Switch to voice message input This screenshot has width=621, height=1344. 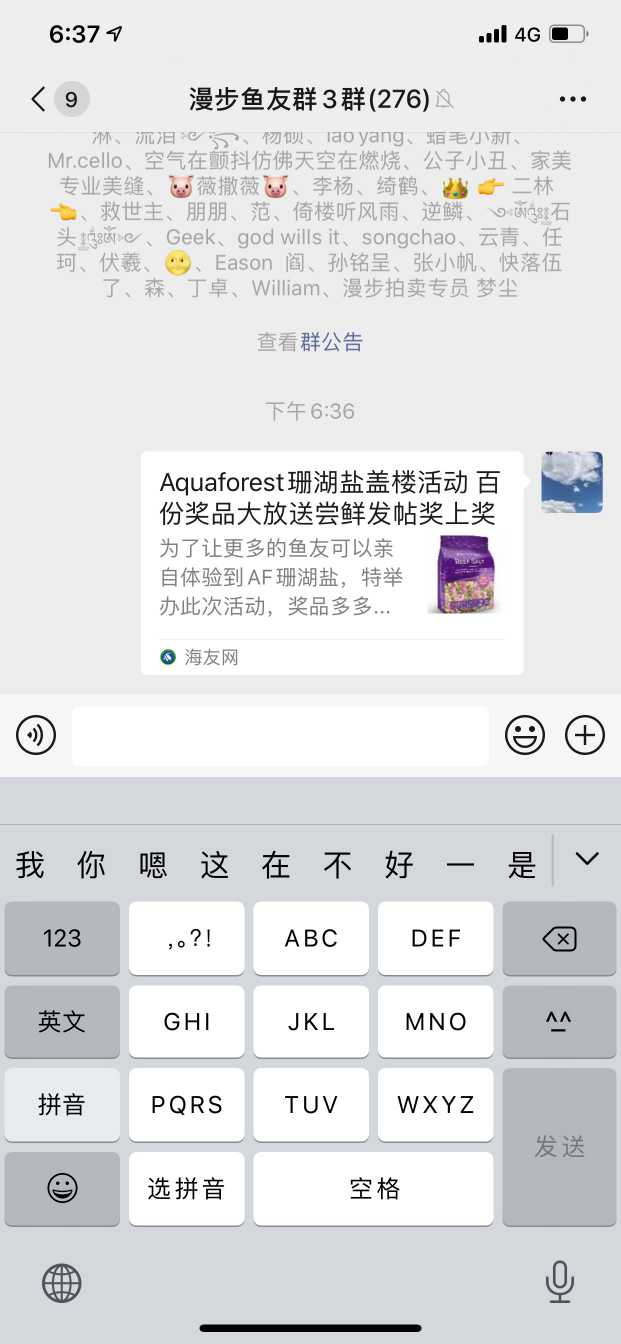point(36,736)
